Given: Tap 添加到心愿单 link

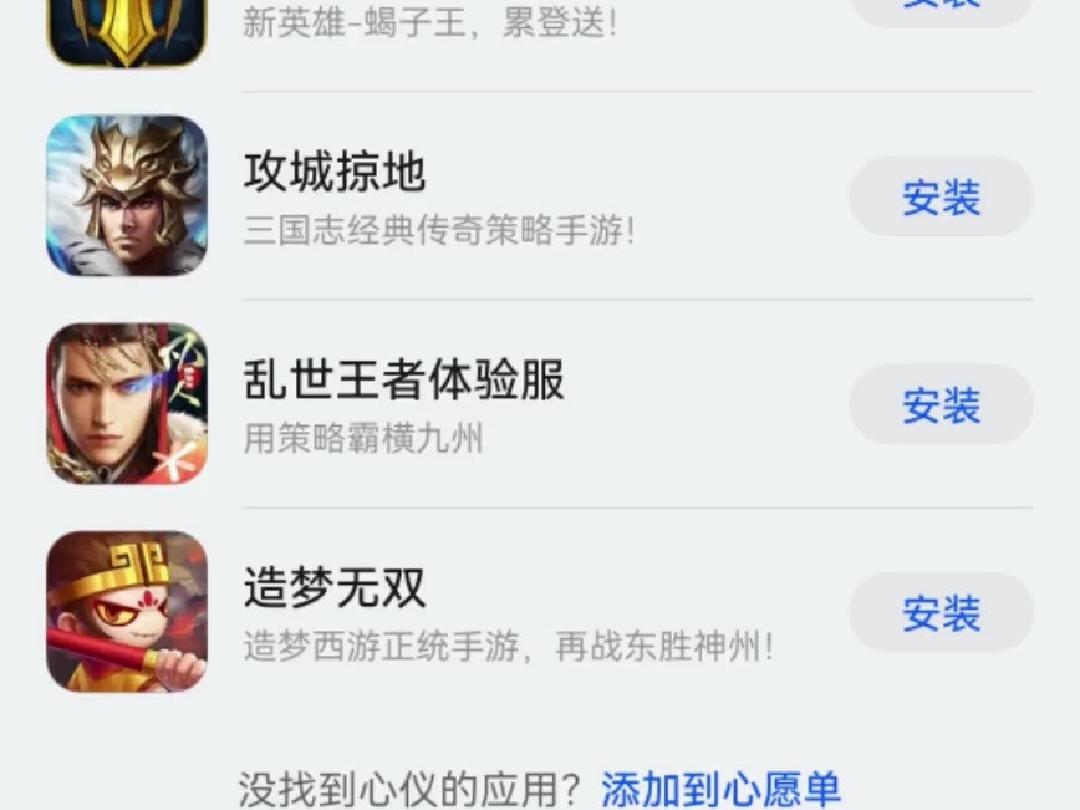Looking at the screenshot, I should (x=720, y=789).
